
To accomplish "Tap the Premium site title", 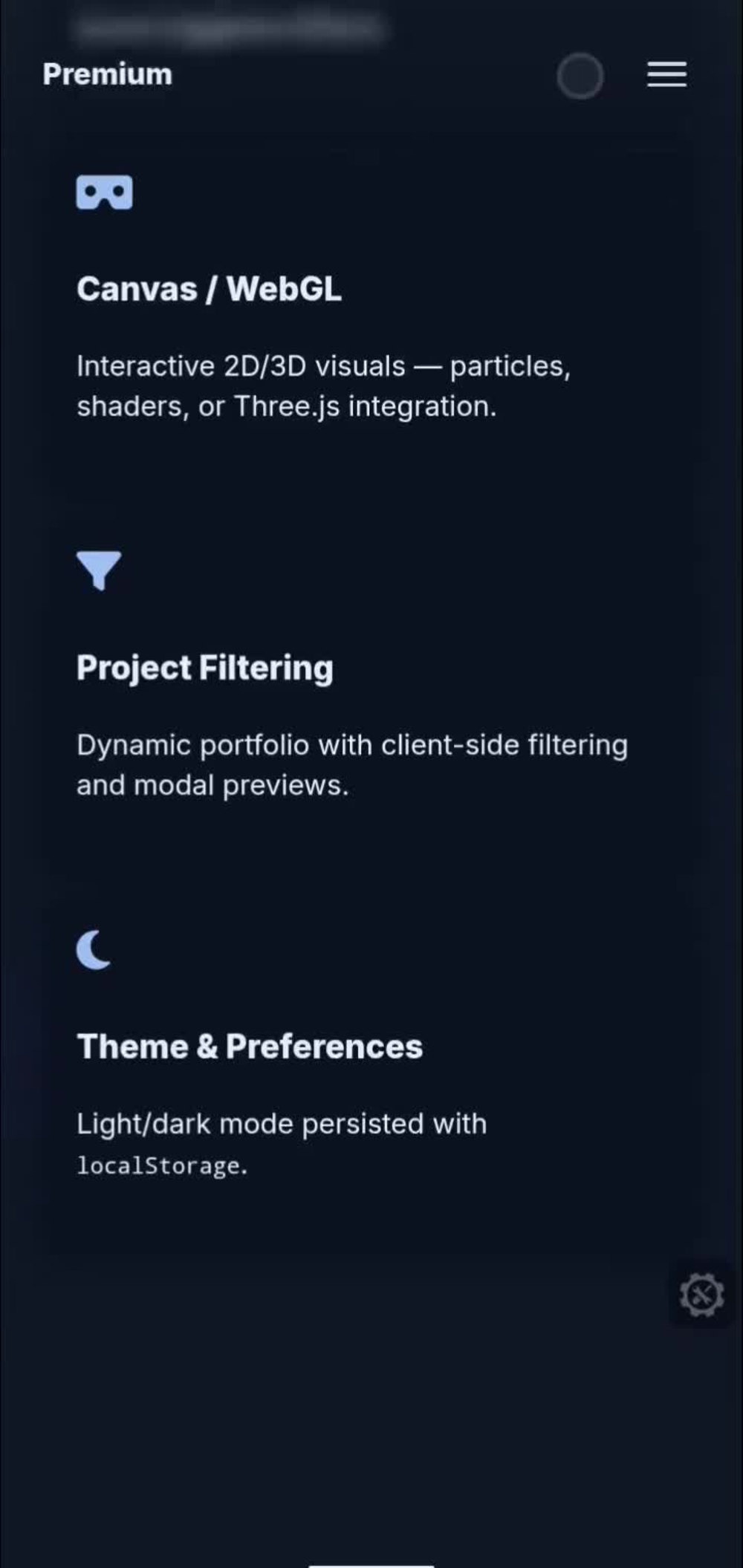I will pos(108,74).
